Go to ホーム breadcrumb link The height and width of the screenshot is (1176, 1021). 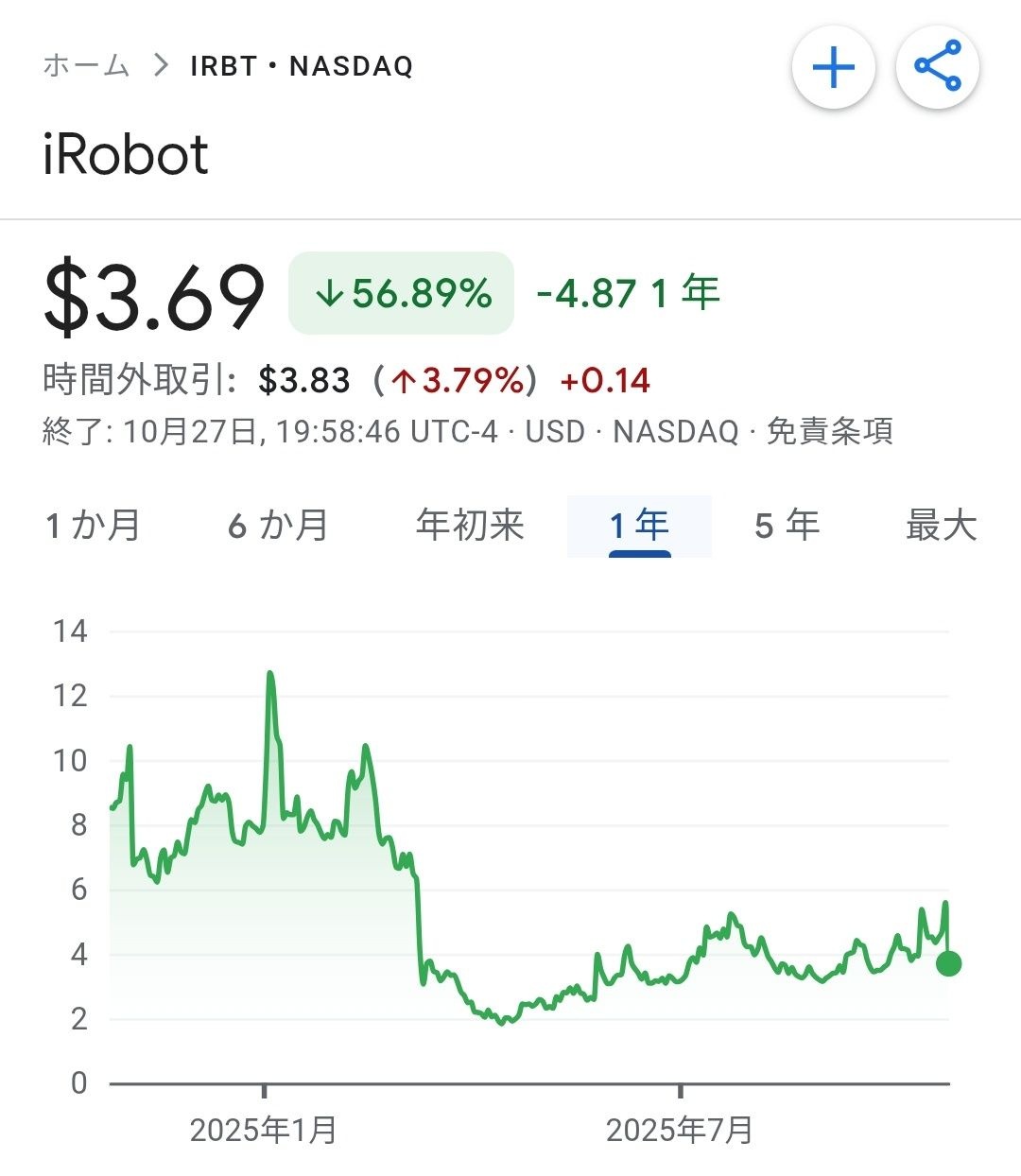pos(86,66)
